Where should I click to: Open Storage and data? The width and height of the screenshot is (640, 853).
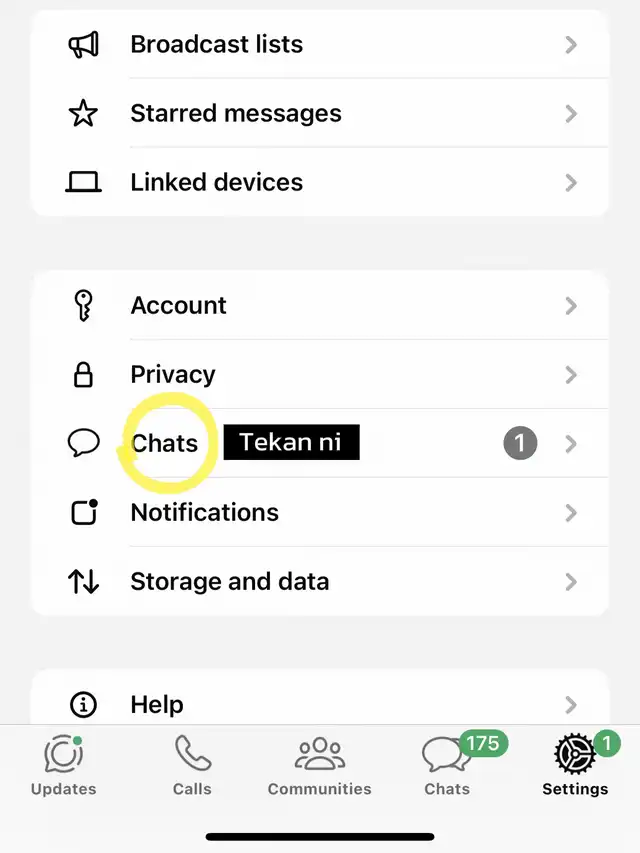point(320,581)
